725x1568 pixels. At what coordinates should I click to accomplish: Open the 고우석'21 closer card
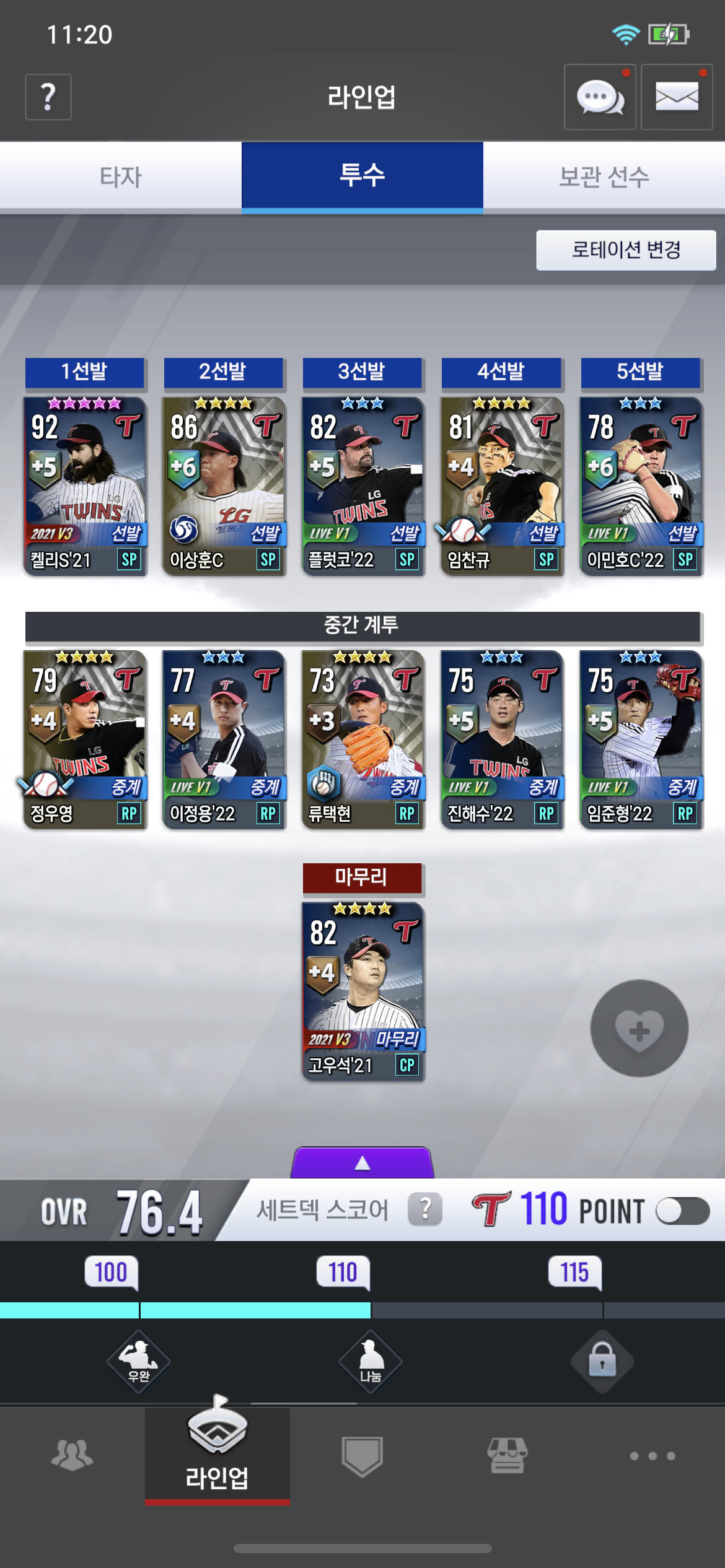pyautogui.click(x=363, y=991)
